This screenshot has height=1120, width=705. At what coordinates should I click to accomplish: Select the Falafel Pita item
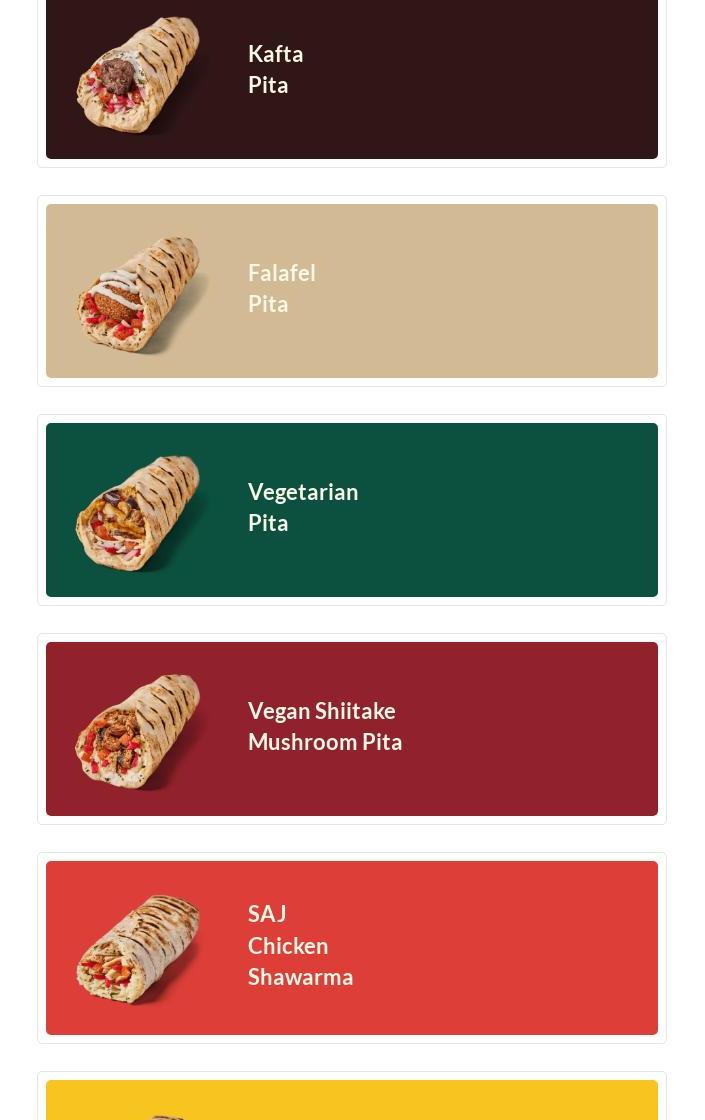click(x=351, y=290)
